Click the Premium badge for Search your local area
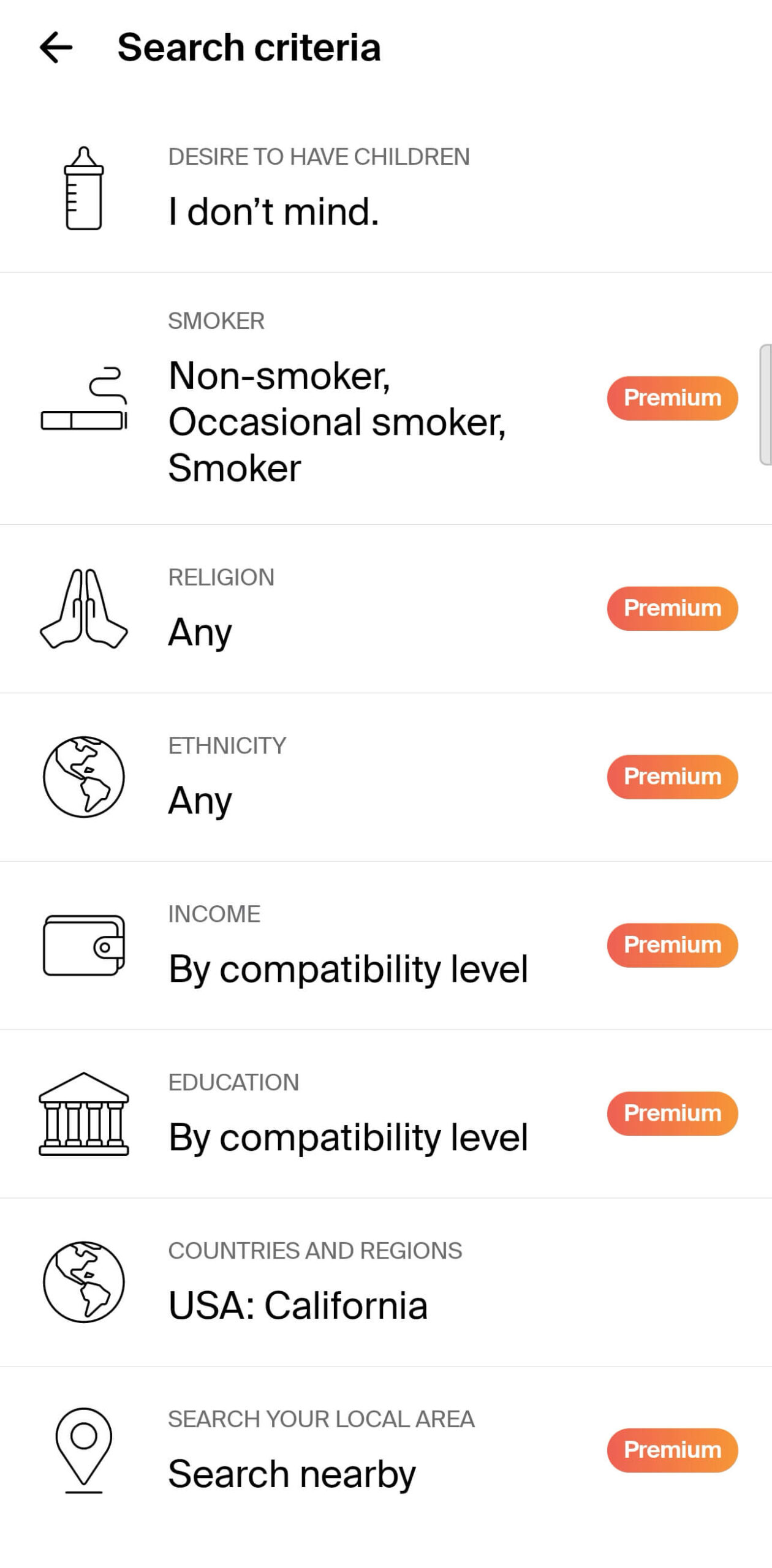Image resolution: width=772 pixels, height=1568 pixels. point(672,1450)
